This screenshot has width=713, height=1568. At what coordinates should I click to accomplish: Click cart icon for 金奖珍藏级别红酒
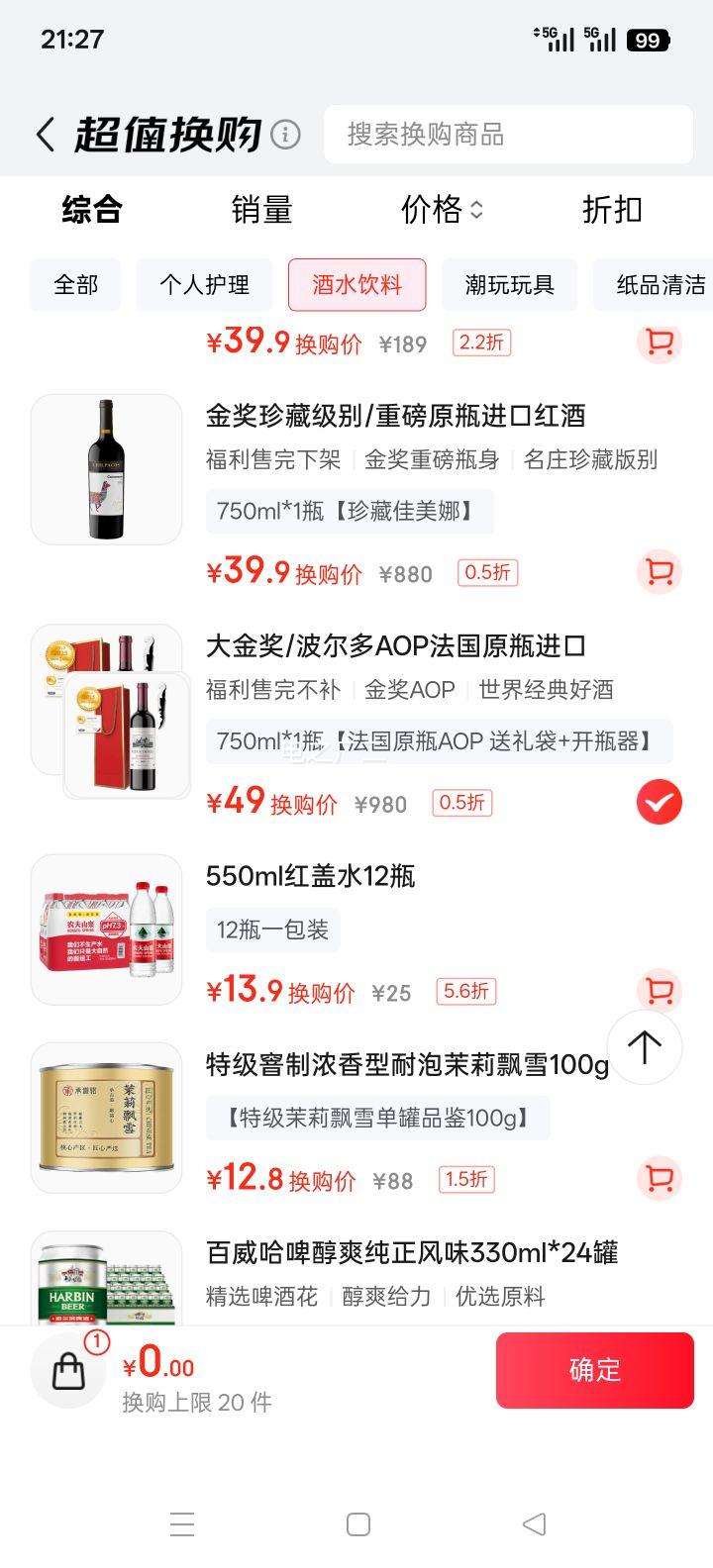[x=659, y=572]
